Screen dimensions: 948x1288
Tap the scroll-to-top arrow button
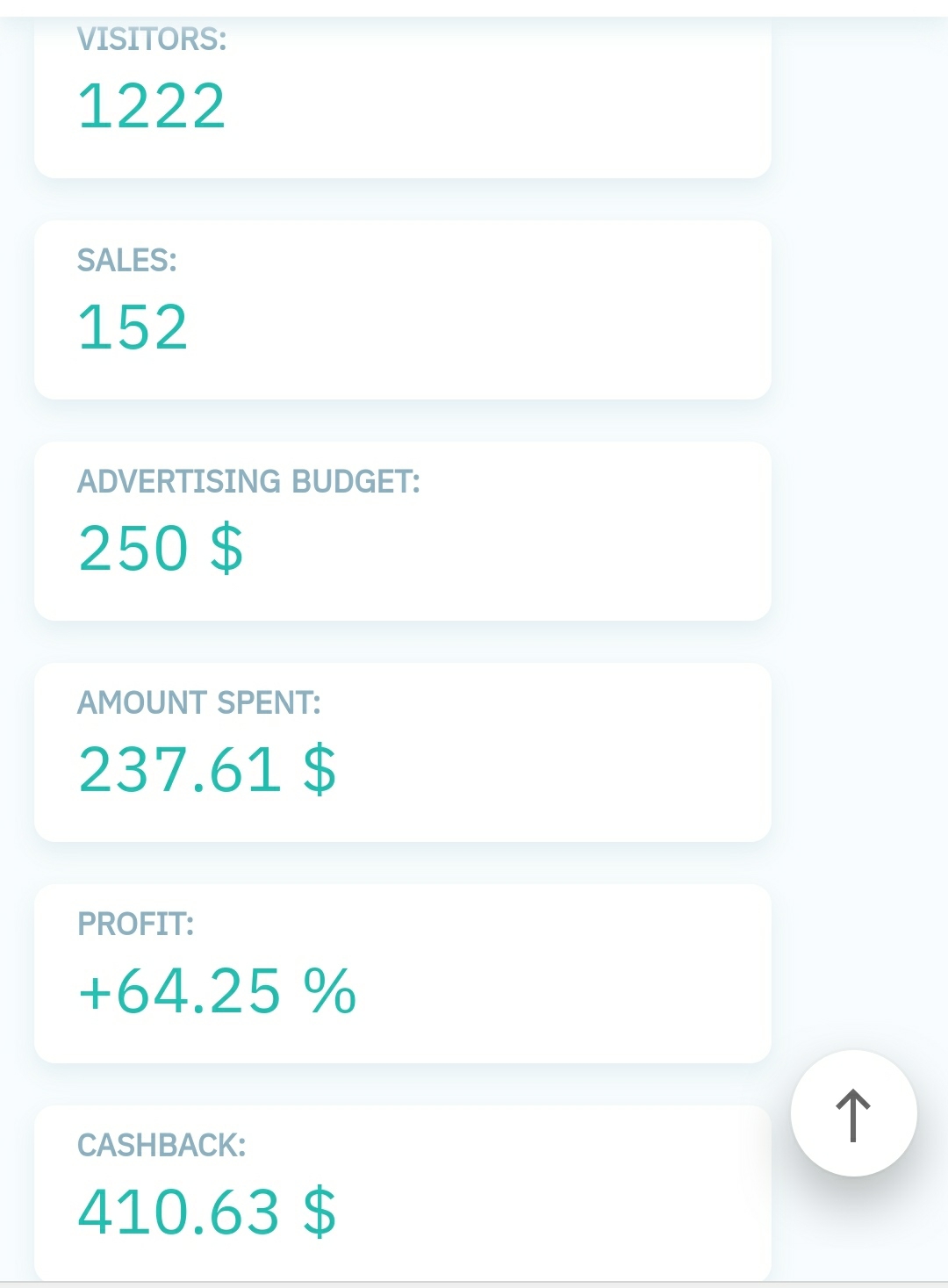point(853,1113)
